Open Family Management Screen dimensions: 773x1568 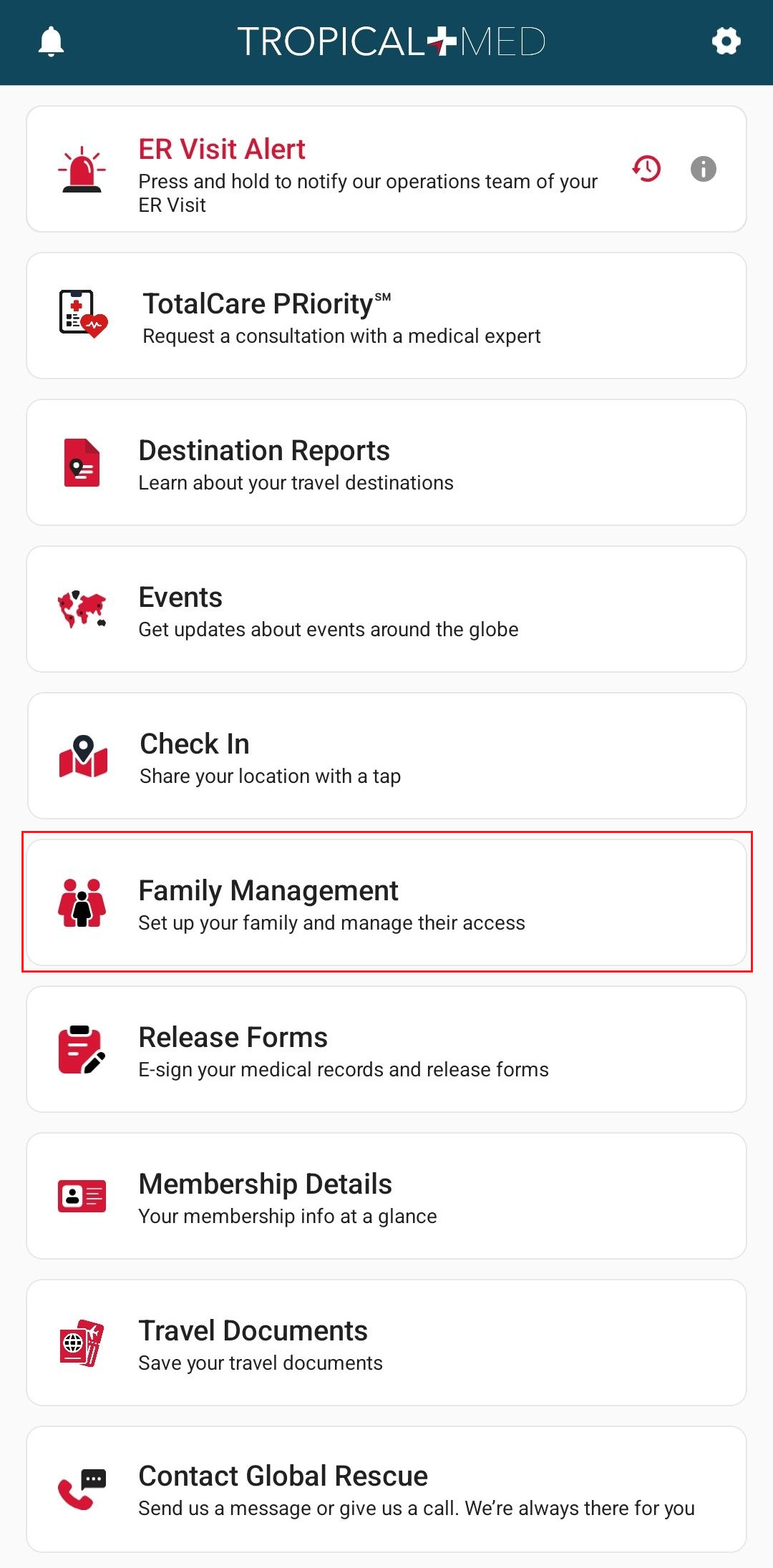[386, 902]
